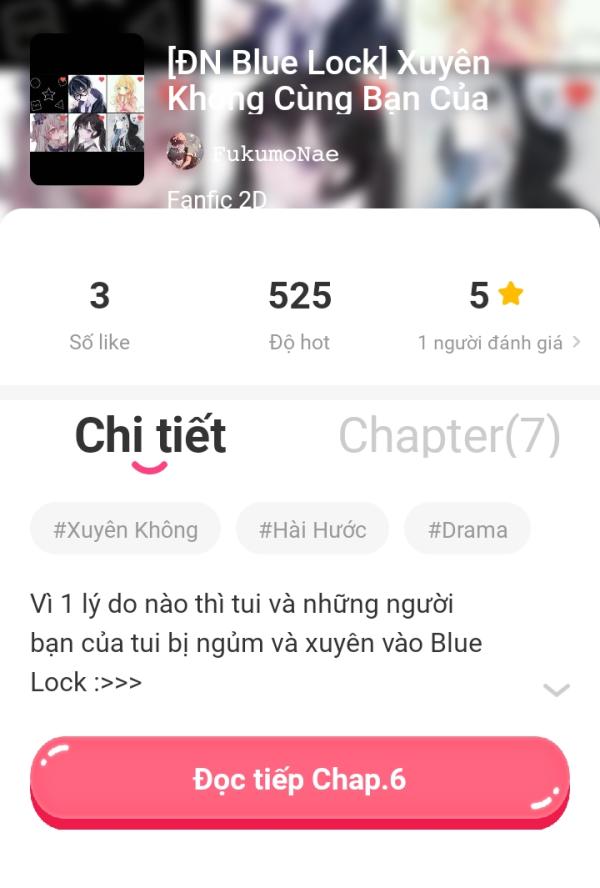Continue reading with Đọc tiếp Chap.6
The height and width of the screenshot is (888, 600).
coord(300,780)
